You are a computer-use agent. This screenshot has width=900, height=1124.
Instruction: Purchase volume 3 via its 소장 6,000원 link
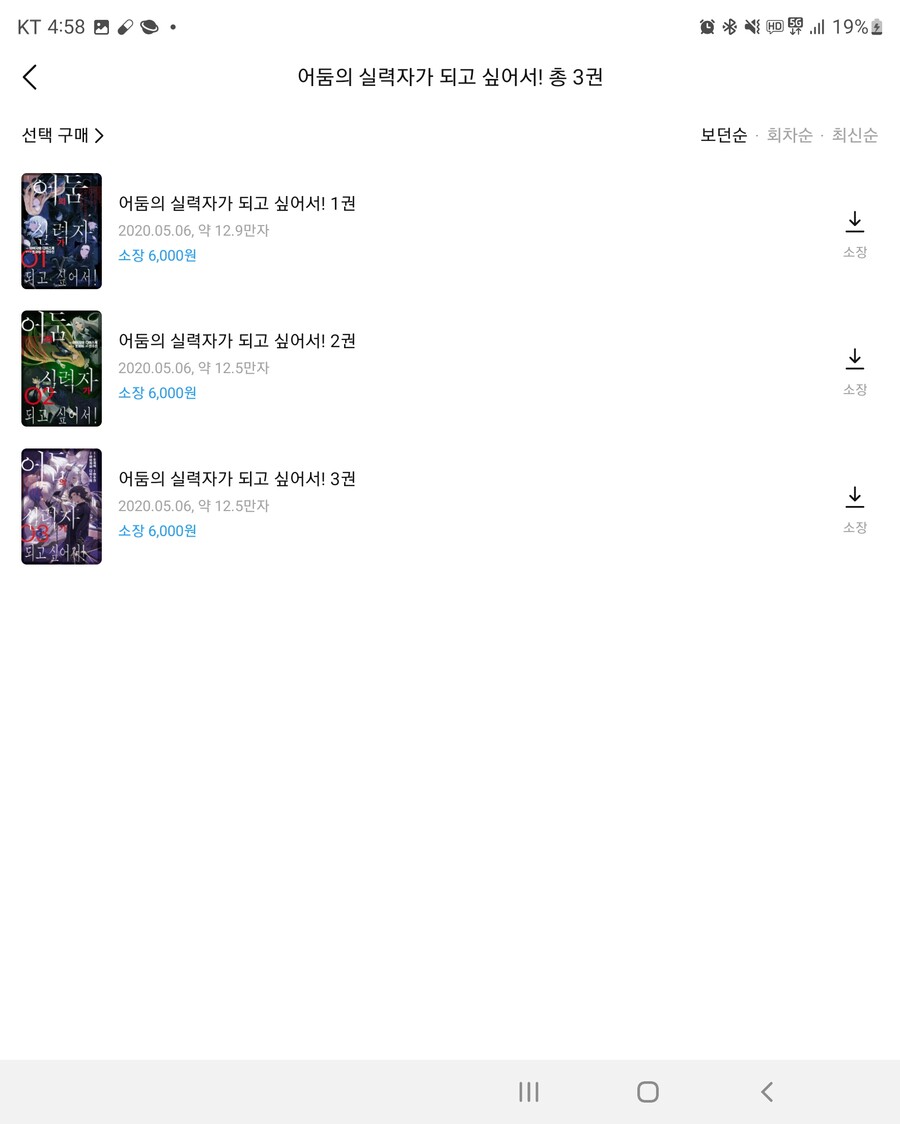coord(157,531)
